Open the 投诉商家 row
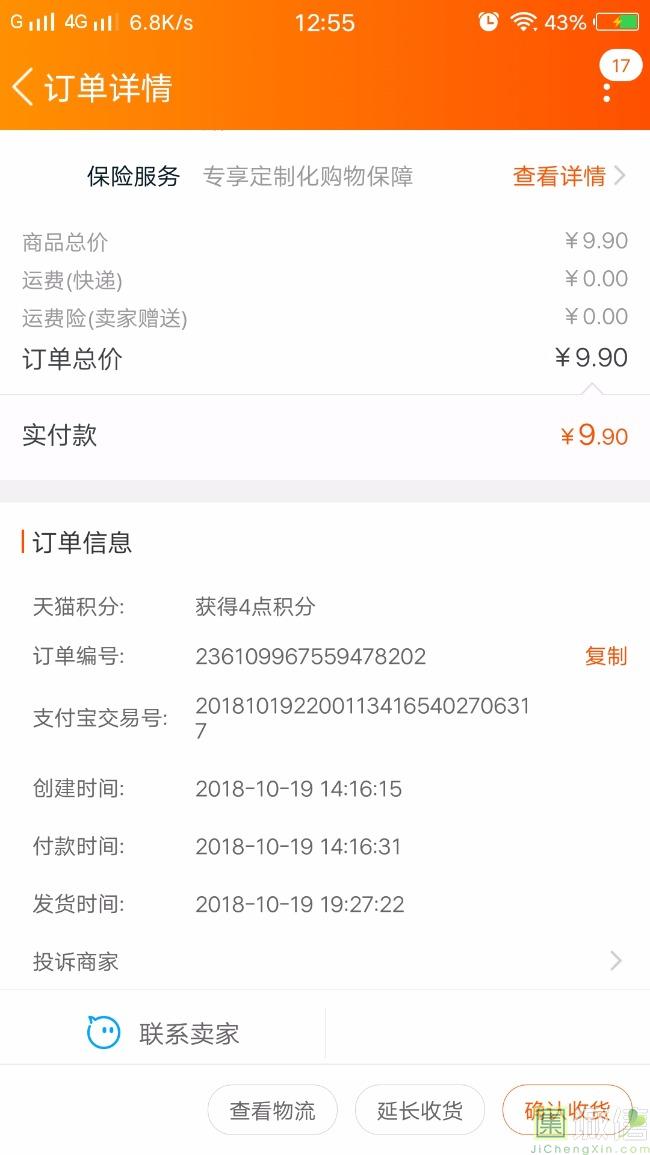 pos(325,961)
